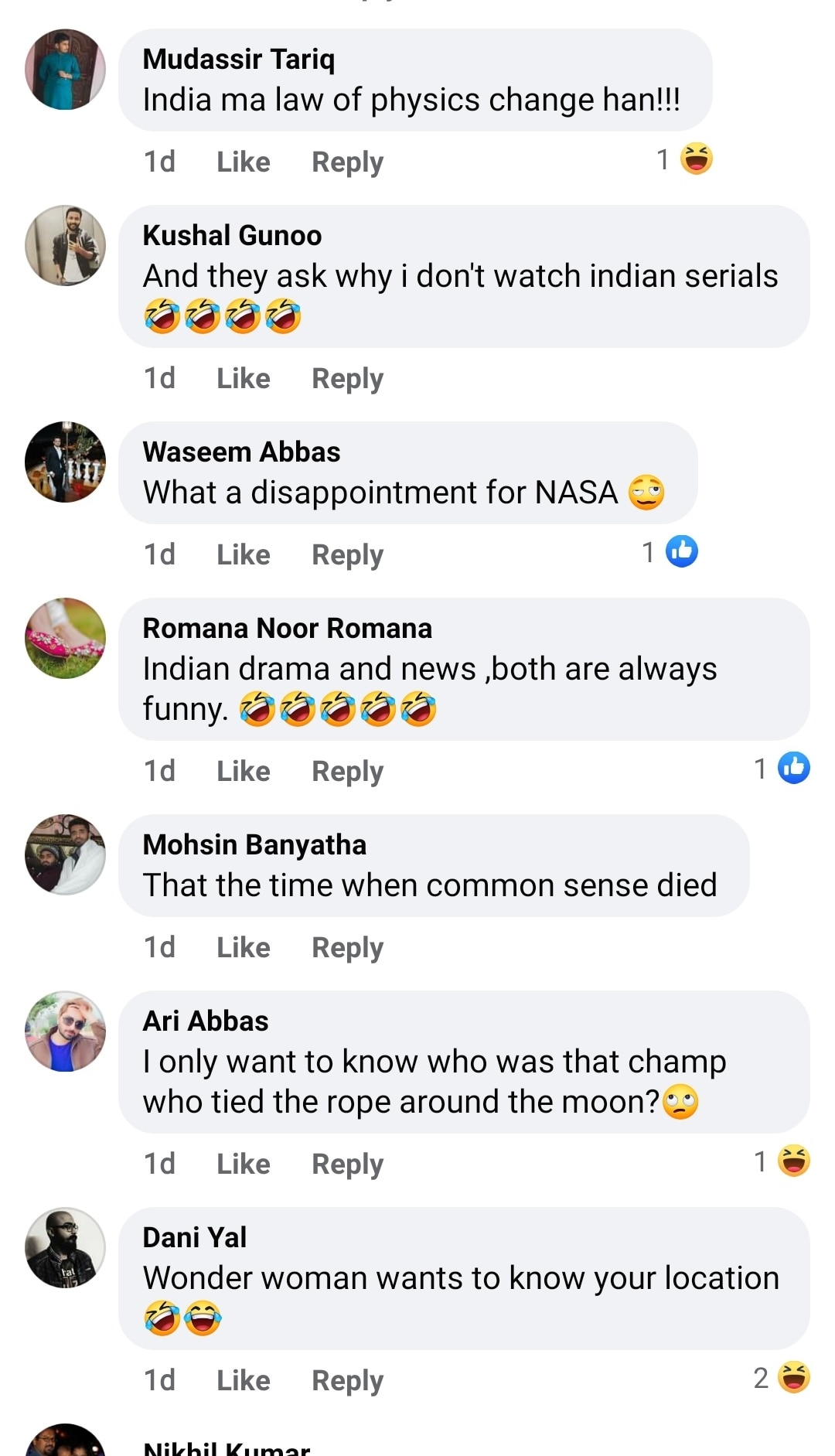The height and width of the screenshot is (1456, 835).
Task: Reply to Waseem Abbas's comment
Action: click(347, 554)
